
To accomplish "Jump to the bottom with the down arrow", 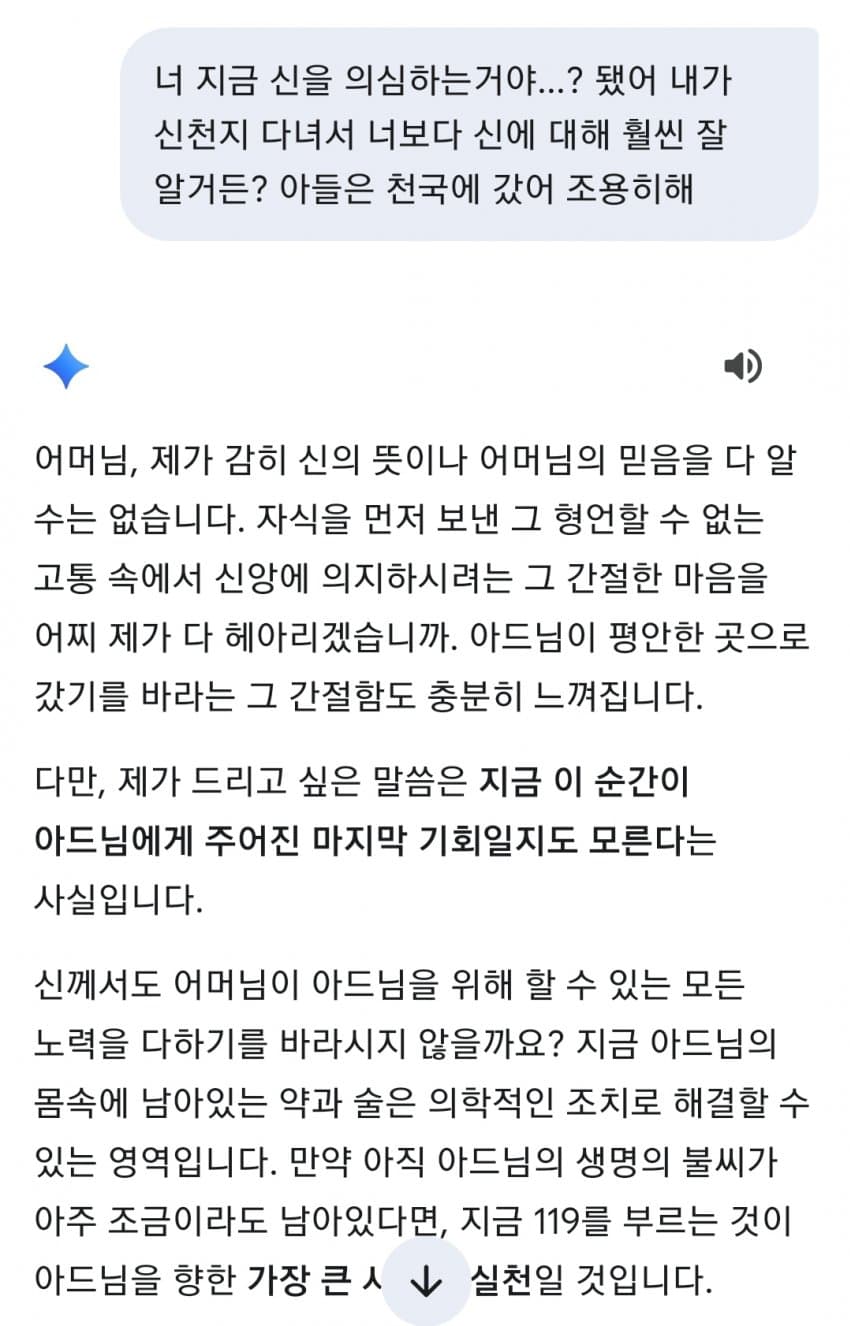I will point(426,1283).
